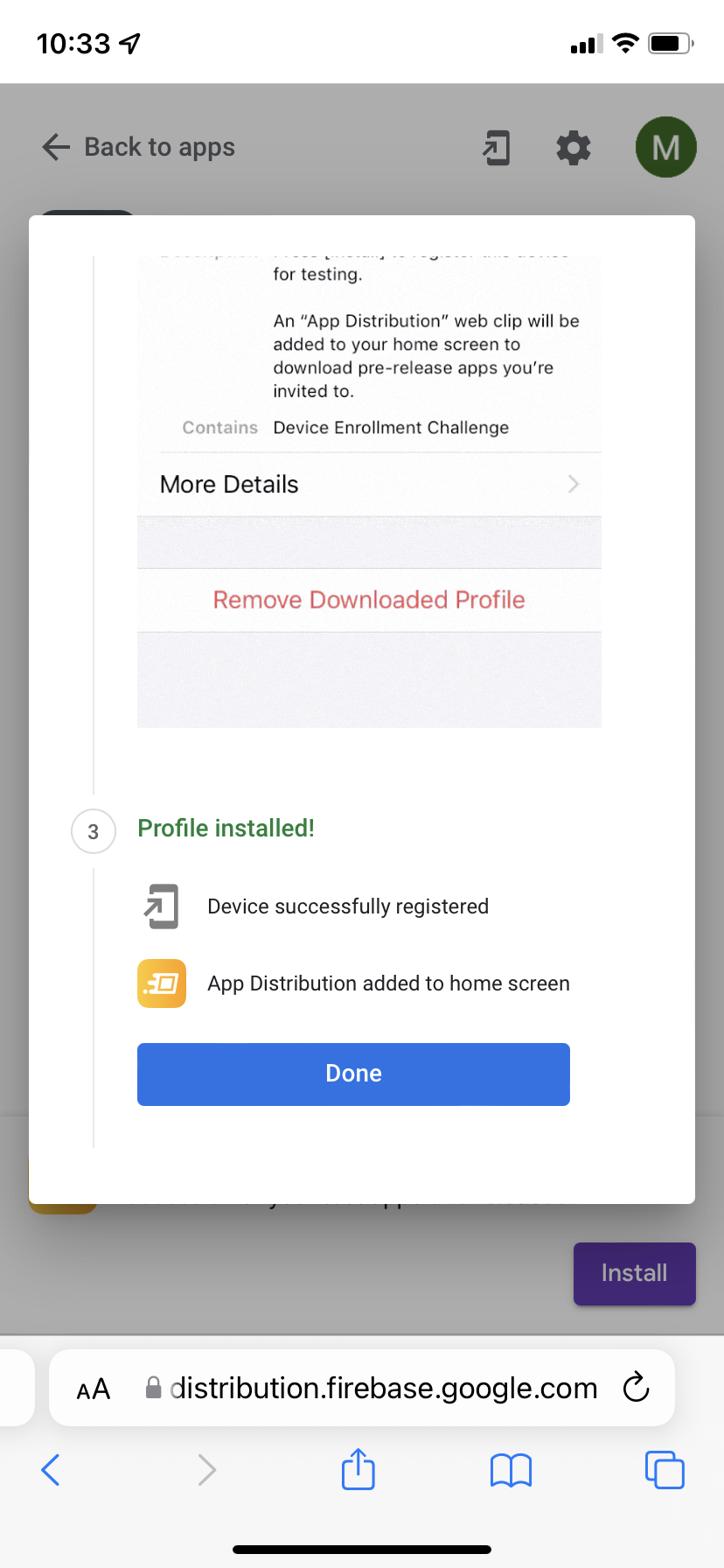Reload the page in Safari
Screen dimensions: 724x1568
[x=636, y=1388]
